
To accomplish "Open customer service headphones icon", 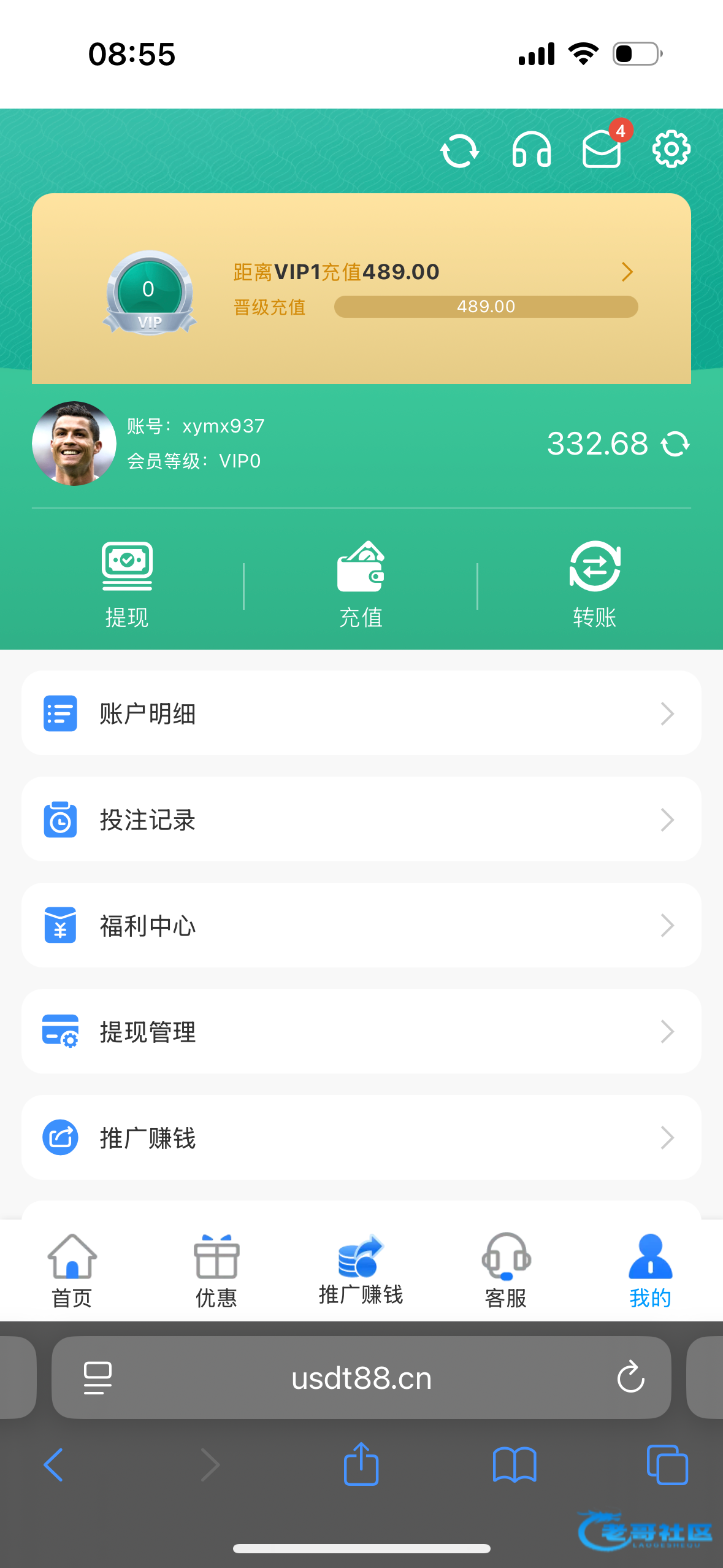I will tap(531, 151).
